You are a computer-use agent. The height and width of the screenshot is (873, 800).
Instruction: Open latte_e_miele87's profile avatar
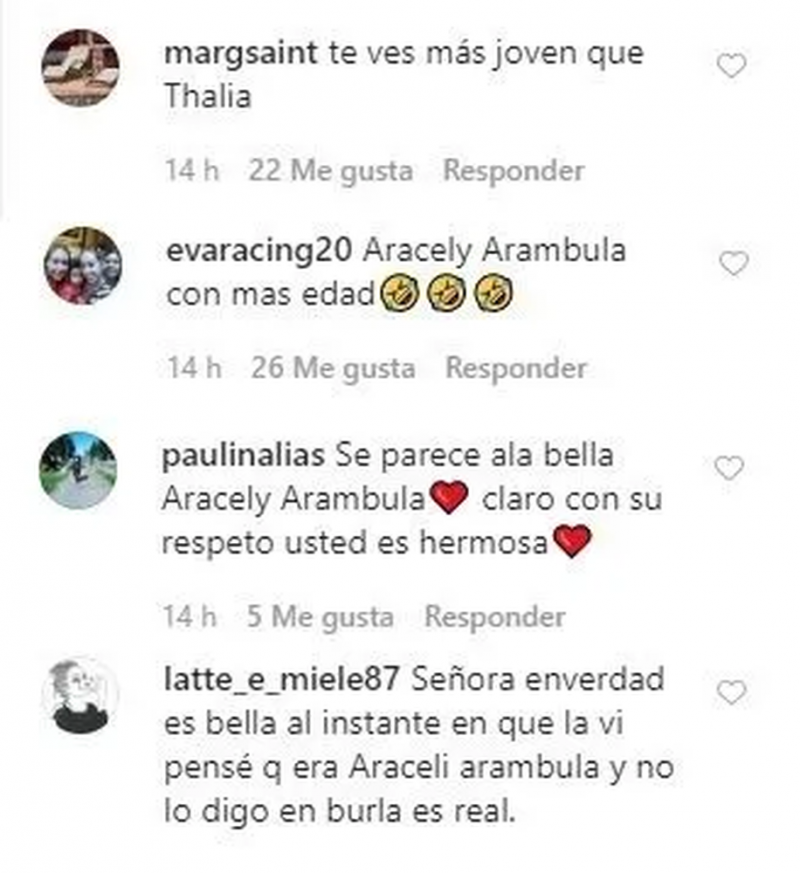coord(80,696)
